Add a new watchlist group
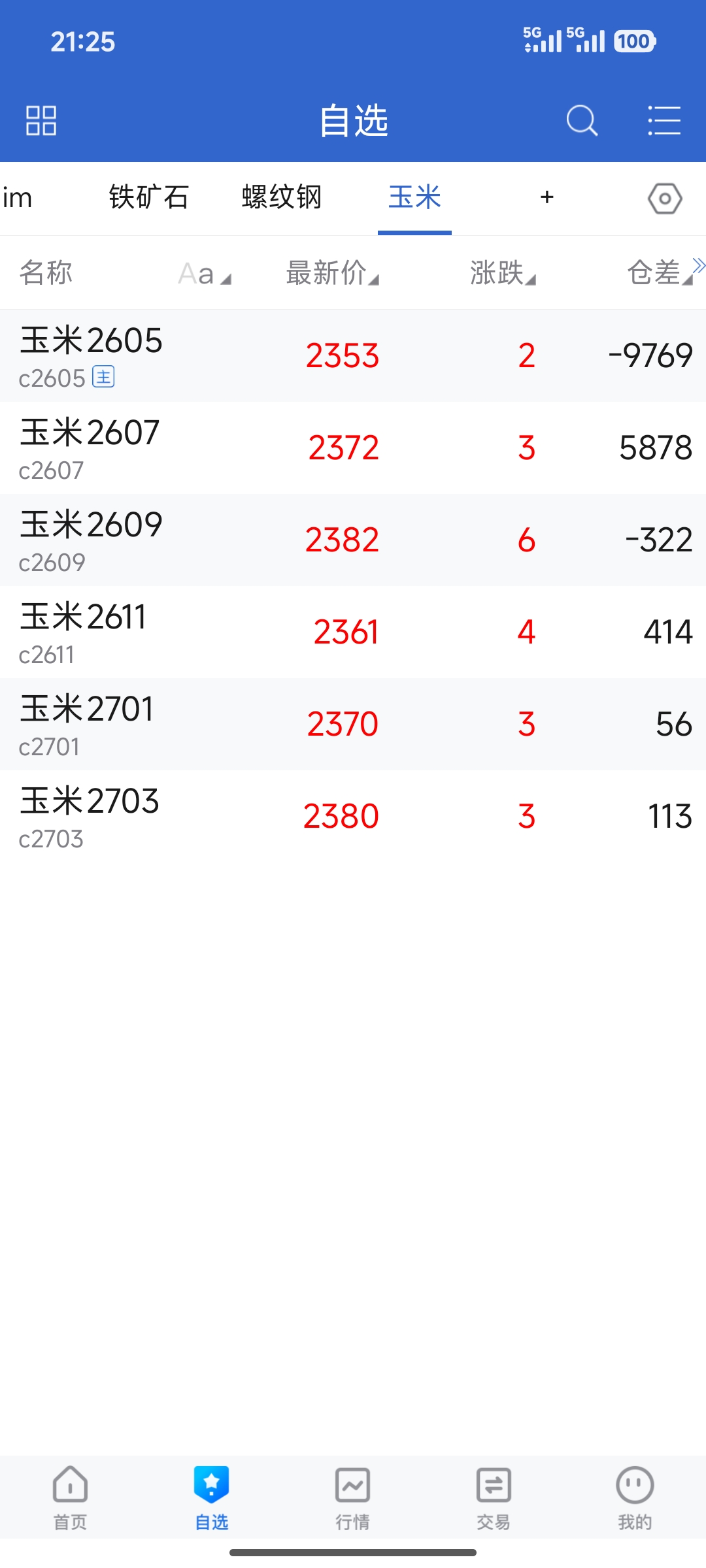706x1568 pixels. pyautogui.click(x=547, y=197)
